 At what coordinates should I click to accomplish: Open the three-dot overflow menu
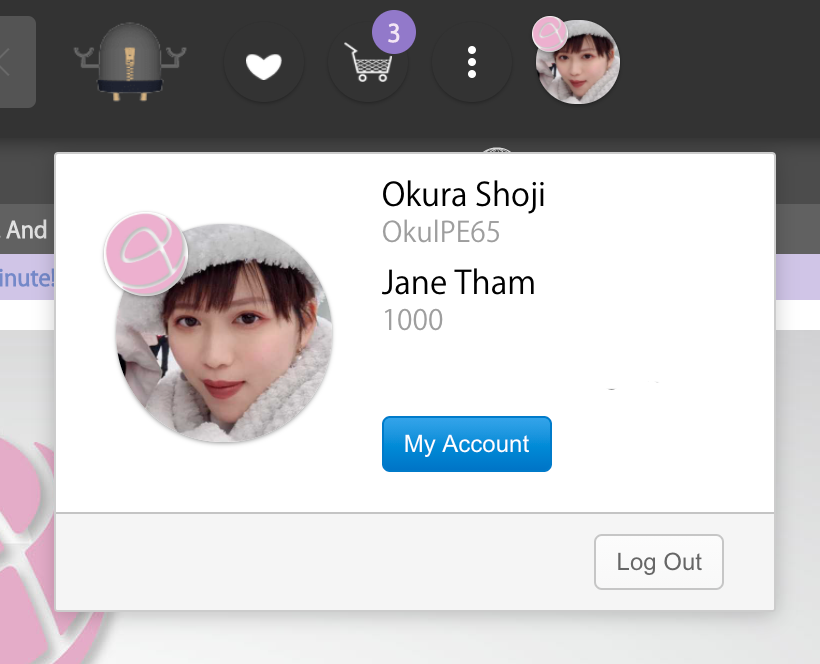472,63
